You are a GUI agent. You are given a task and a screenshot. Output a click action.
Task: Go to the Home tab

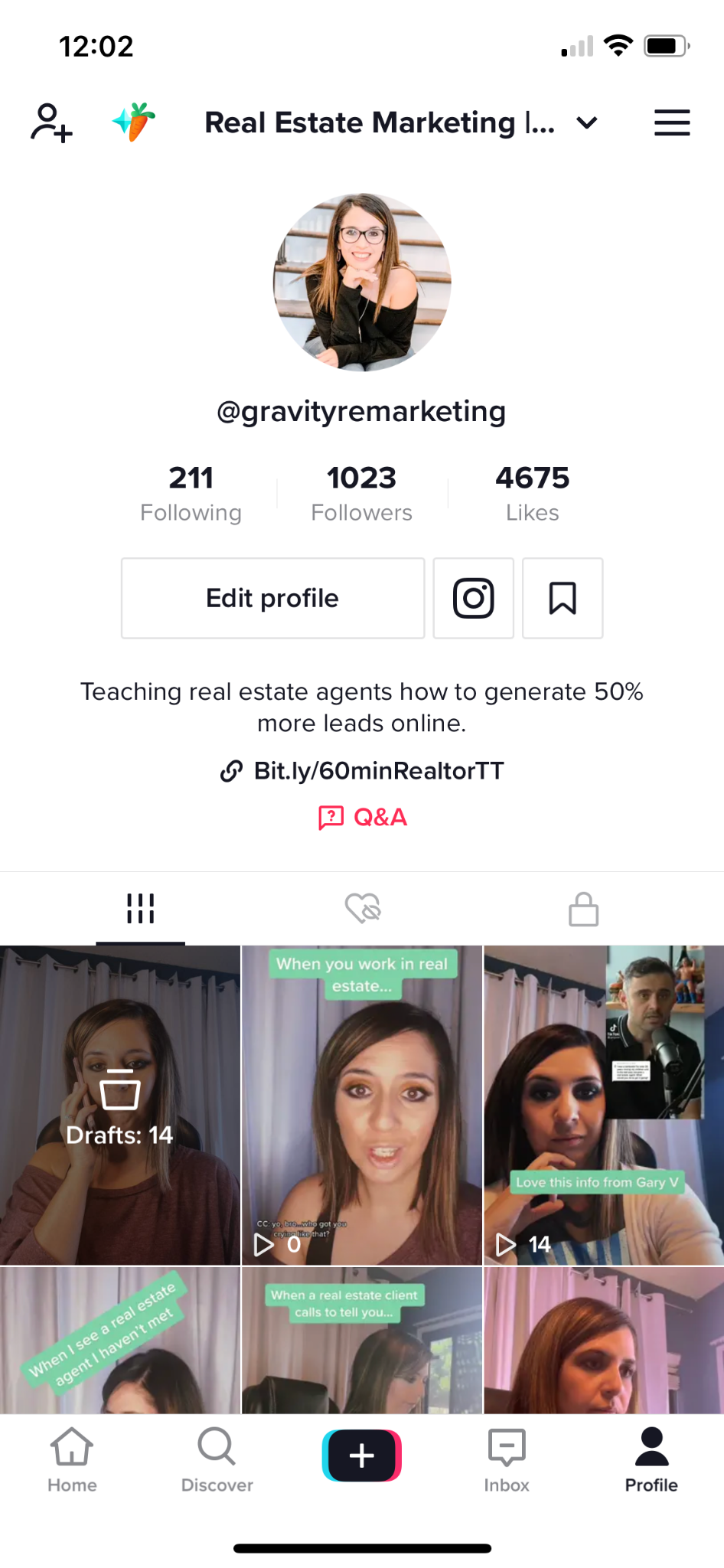(72, 1460)
